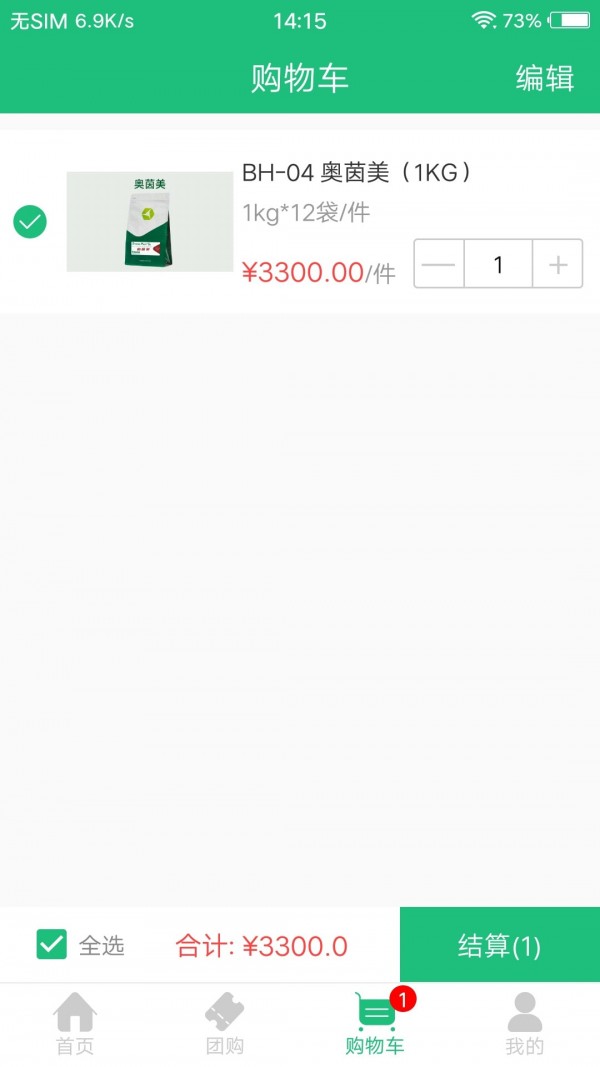Toggle the 全选 select-all checkbox
Viewport: 600px width, 1067px height.
tap(52, 945)
